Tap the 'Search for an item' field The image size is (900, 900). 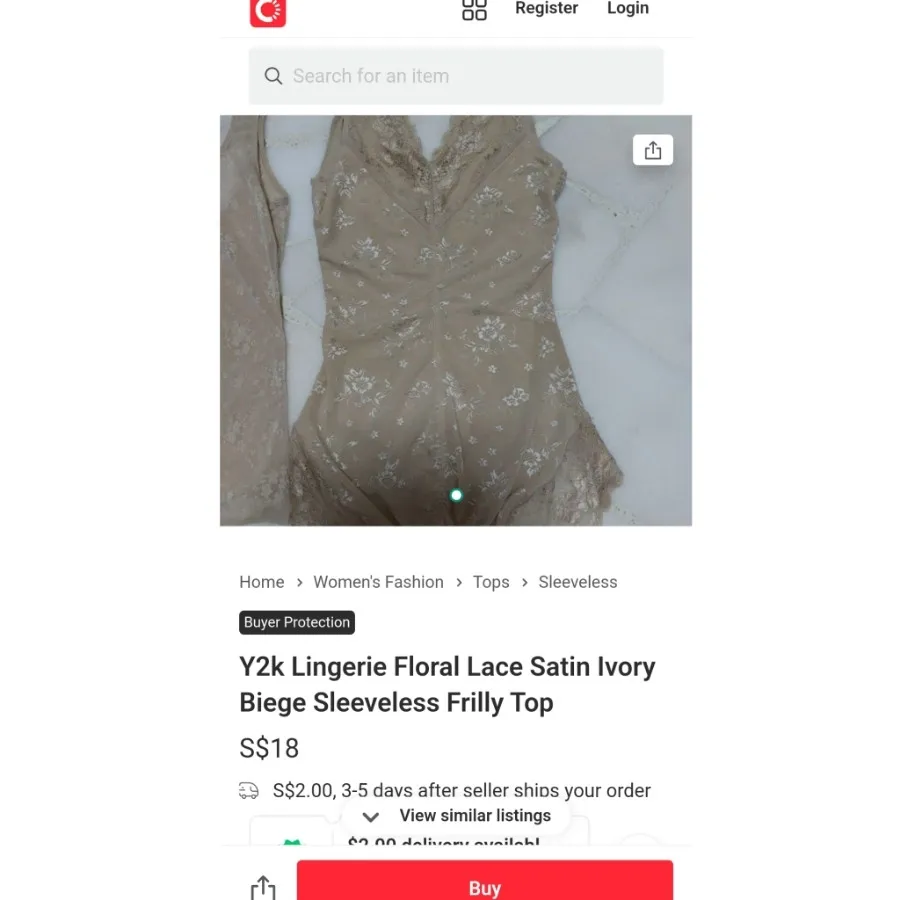coord(456,76)
